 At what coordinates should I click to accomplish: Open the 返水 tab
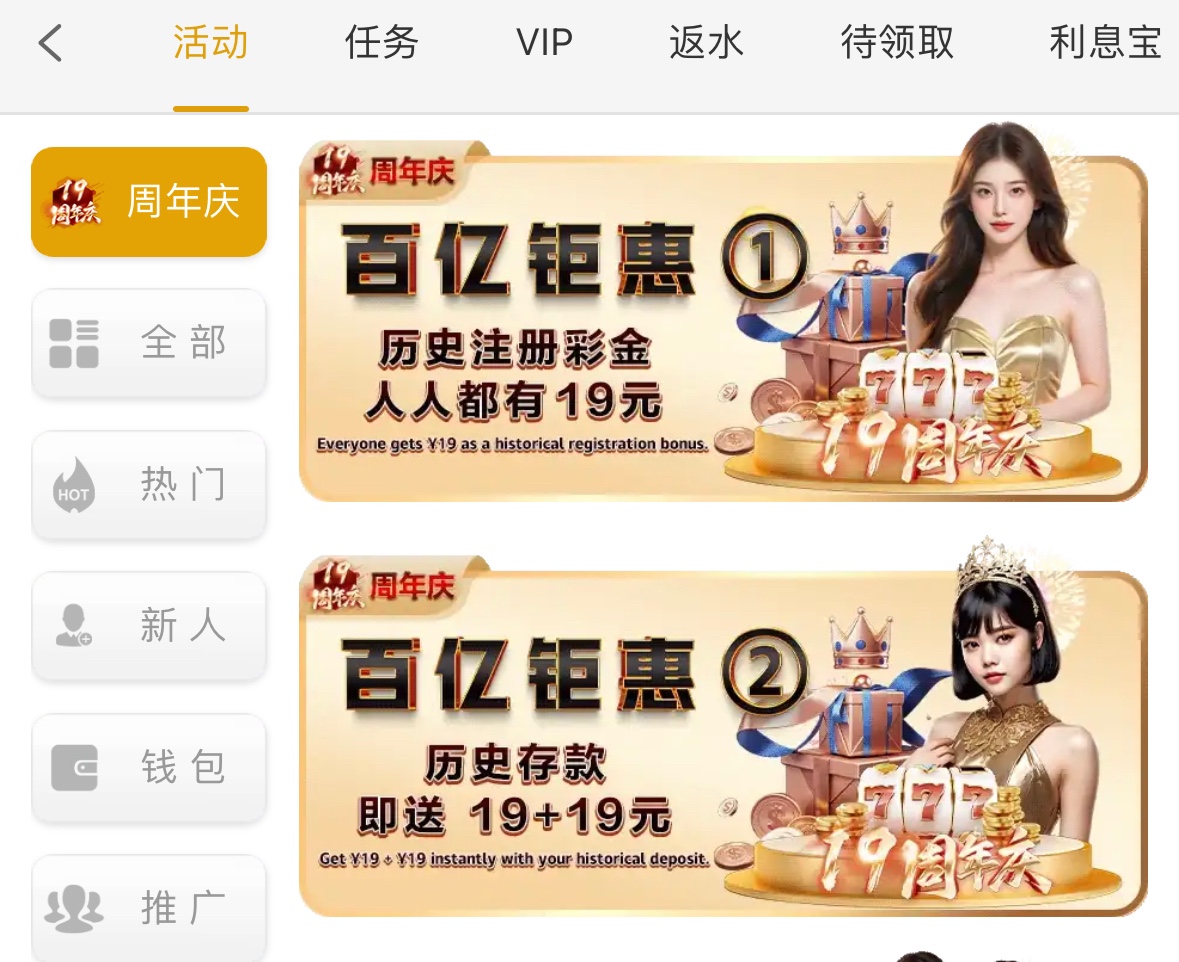(x=706, y=44)
